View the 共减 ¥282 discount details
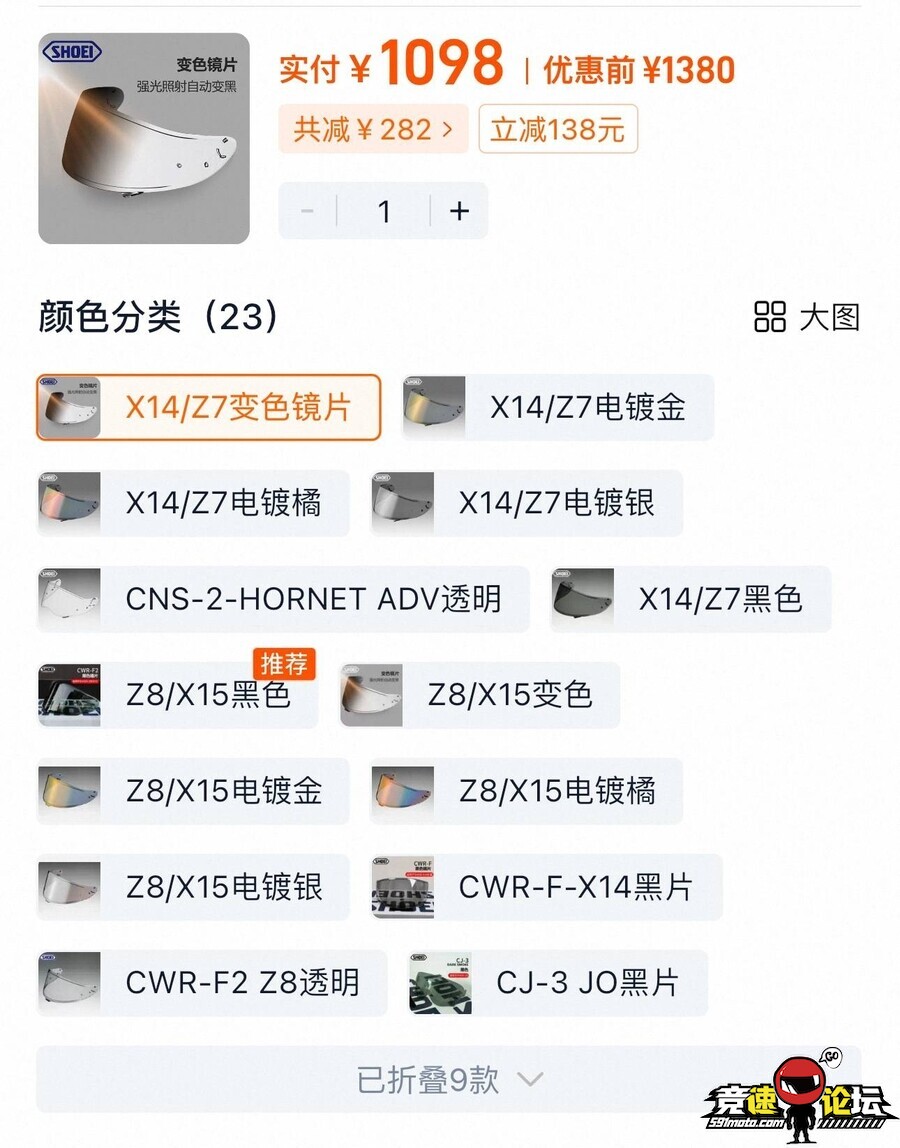The height and width of the screenshot is (1148, 900). 372,129
